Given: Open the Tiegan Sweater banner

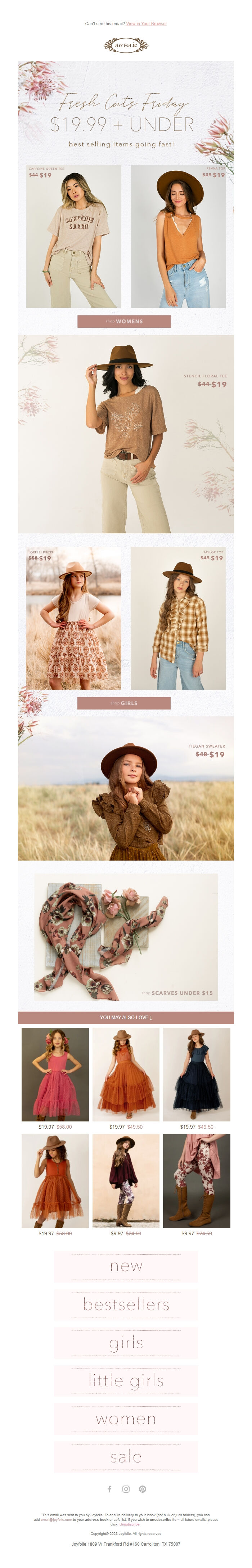Looking at the screenshot, I should click(x=125, y=788).
